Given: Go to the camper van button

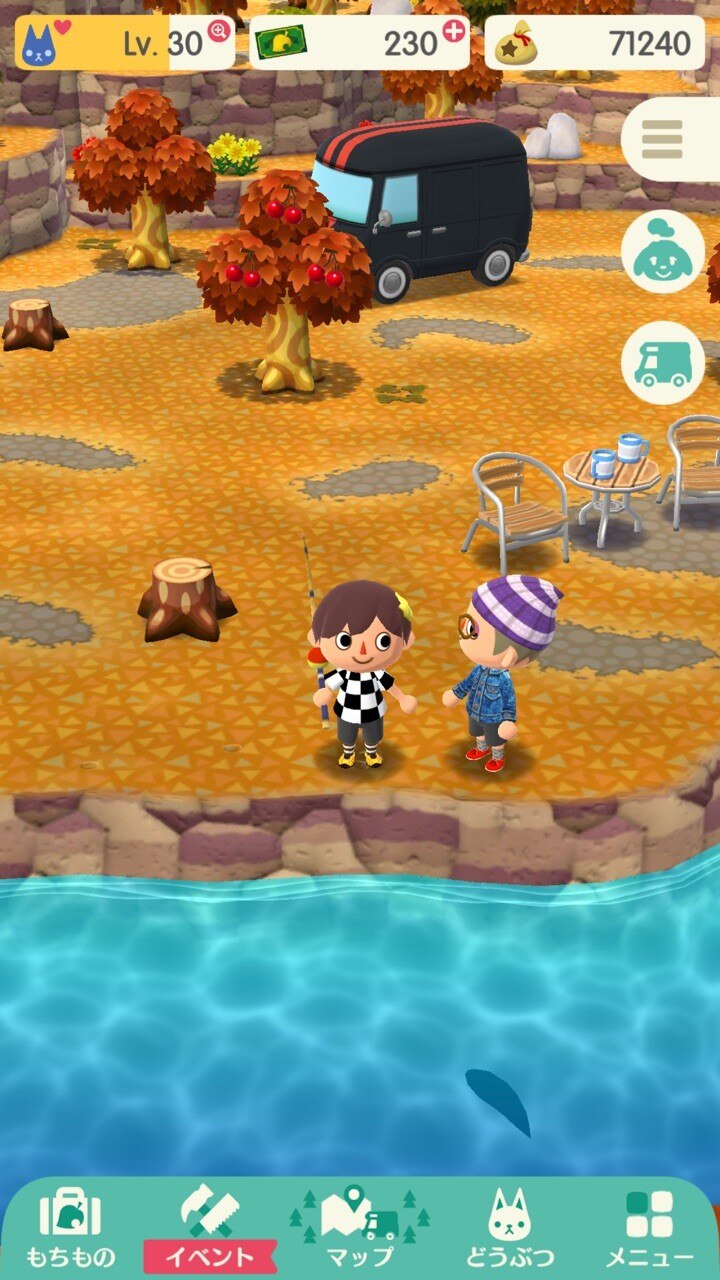Looking at the screenshot, I should tap(662, 362).
